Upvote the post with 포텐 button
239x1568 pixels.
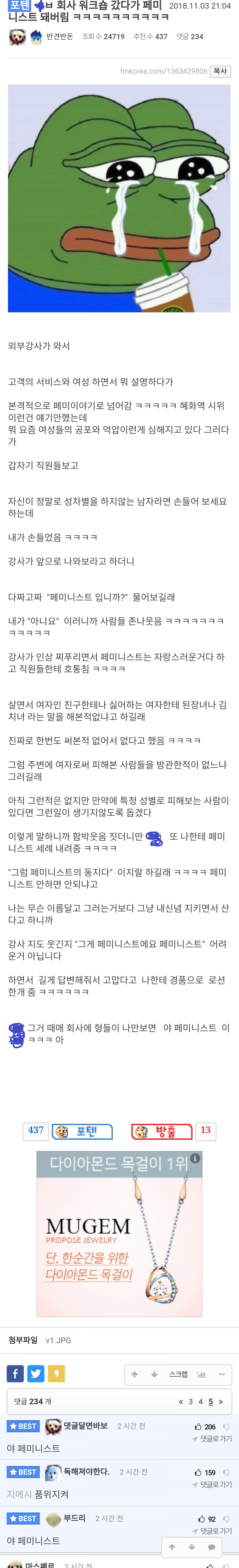pyautogui.click(x=82, y=1131)
